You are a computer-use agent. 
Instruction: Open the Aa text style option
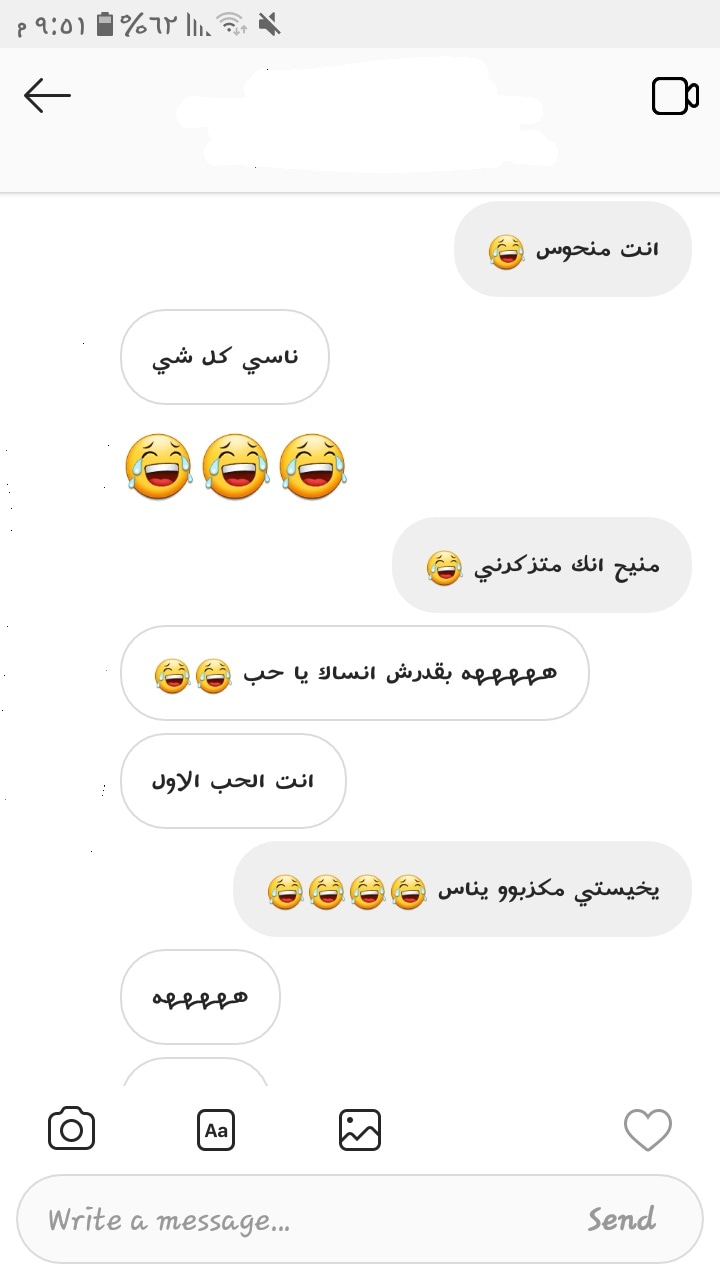coord(216,1130)
